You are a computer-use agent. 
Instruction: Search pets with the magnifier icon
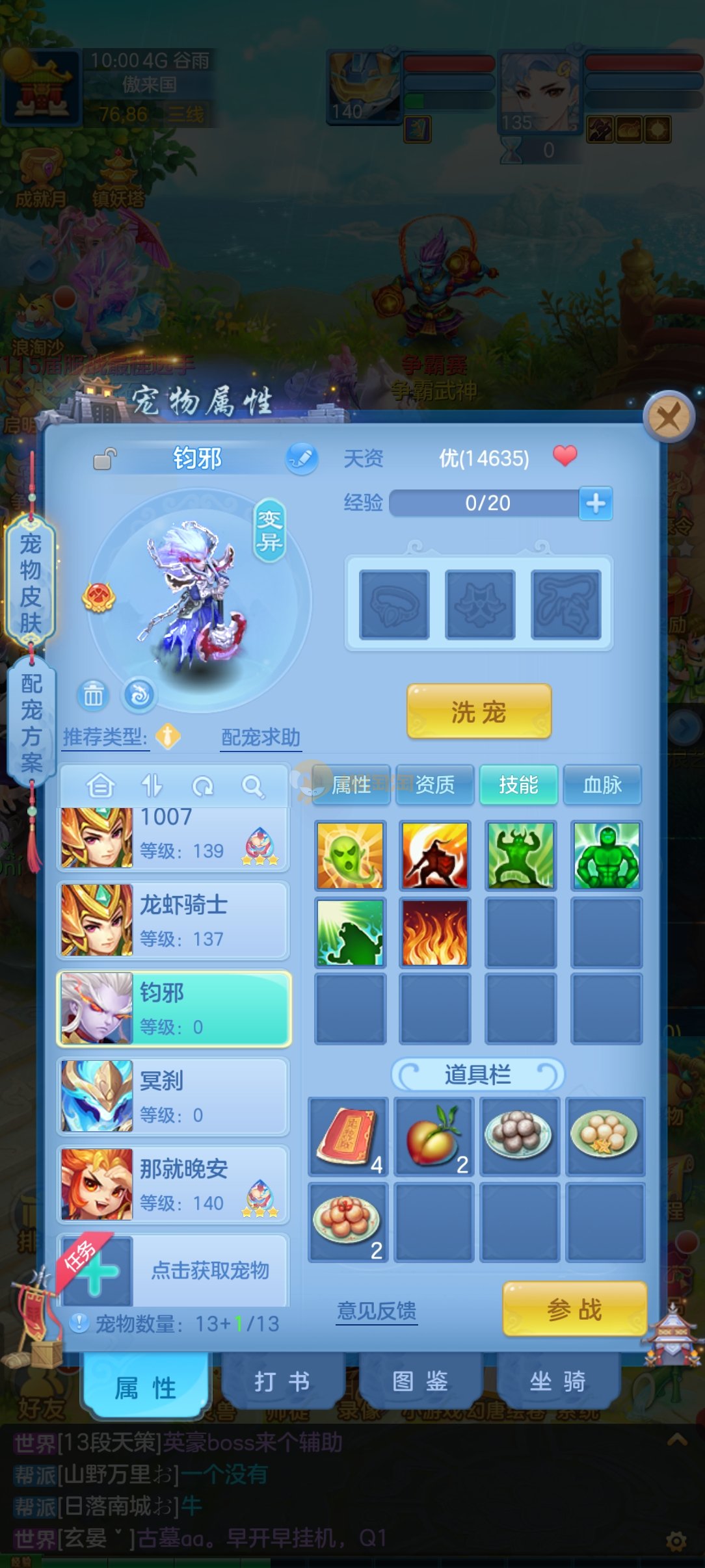[252, 787]
